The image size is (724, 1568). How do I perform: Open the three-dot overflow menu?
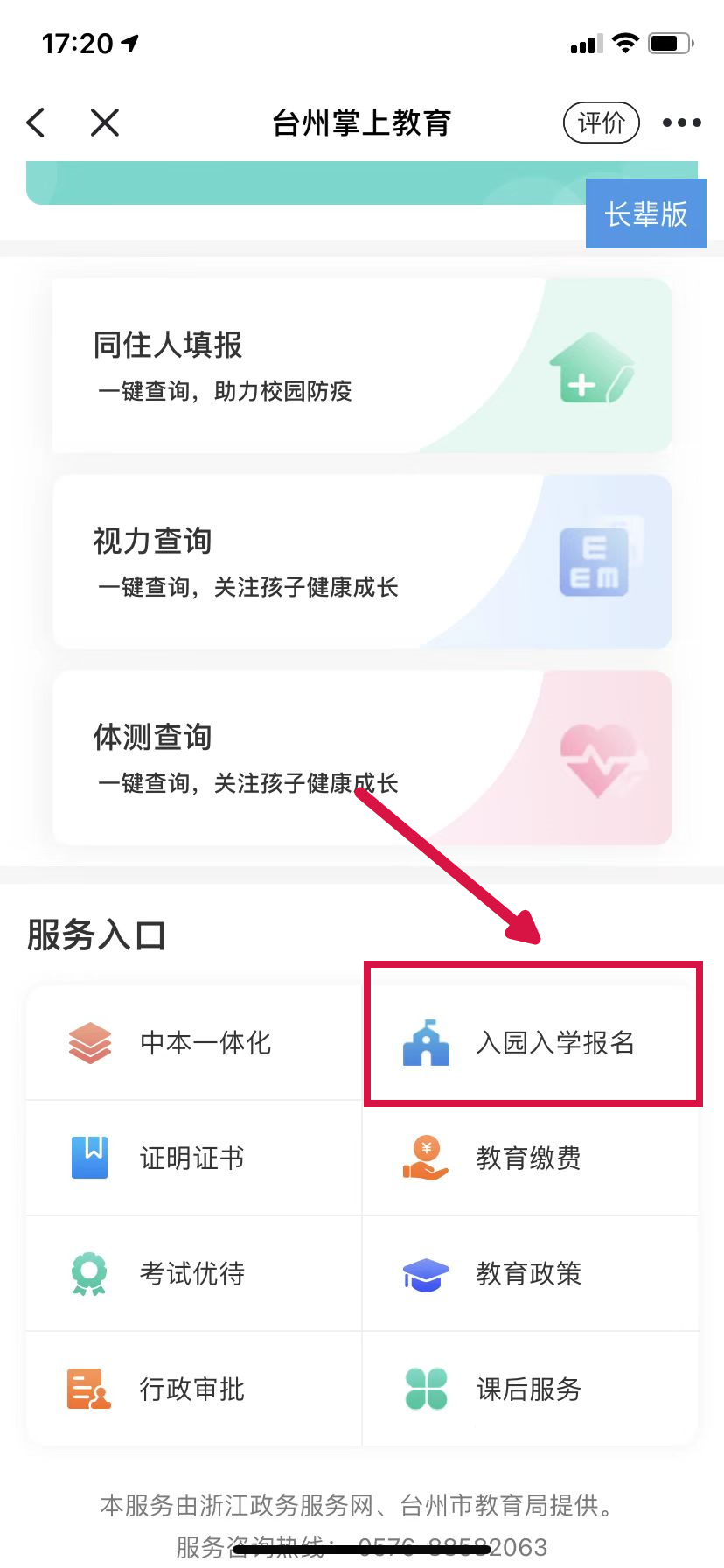(x=682, y=122)
